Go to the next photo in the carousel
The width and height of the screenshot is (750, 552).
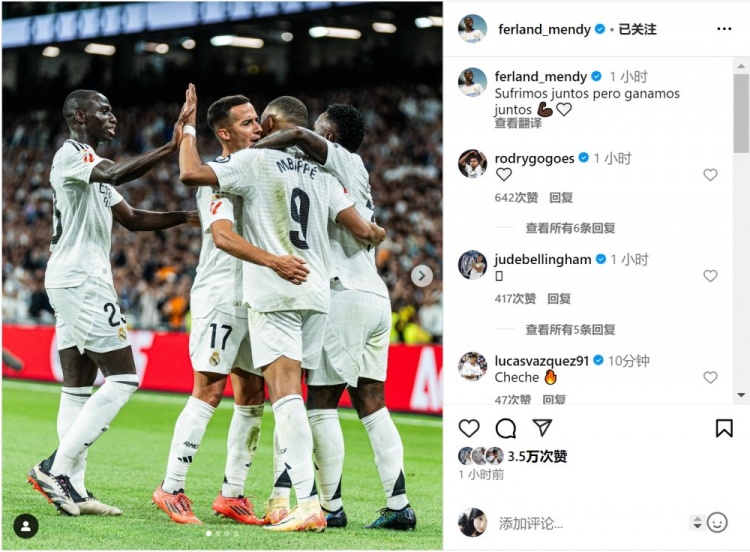coord(422,276)
